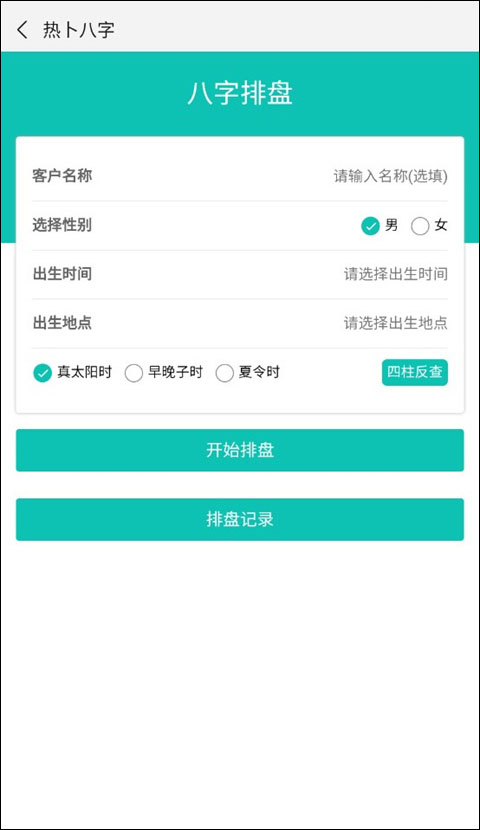
Task: Tap the 开始排盘 button
Action: (240, 450)
